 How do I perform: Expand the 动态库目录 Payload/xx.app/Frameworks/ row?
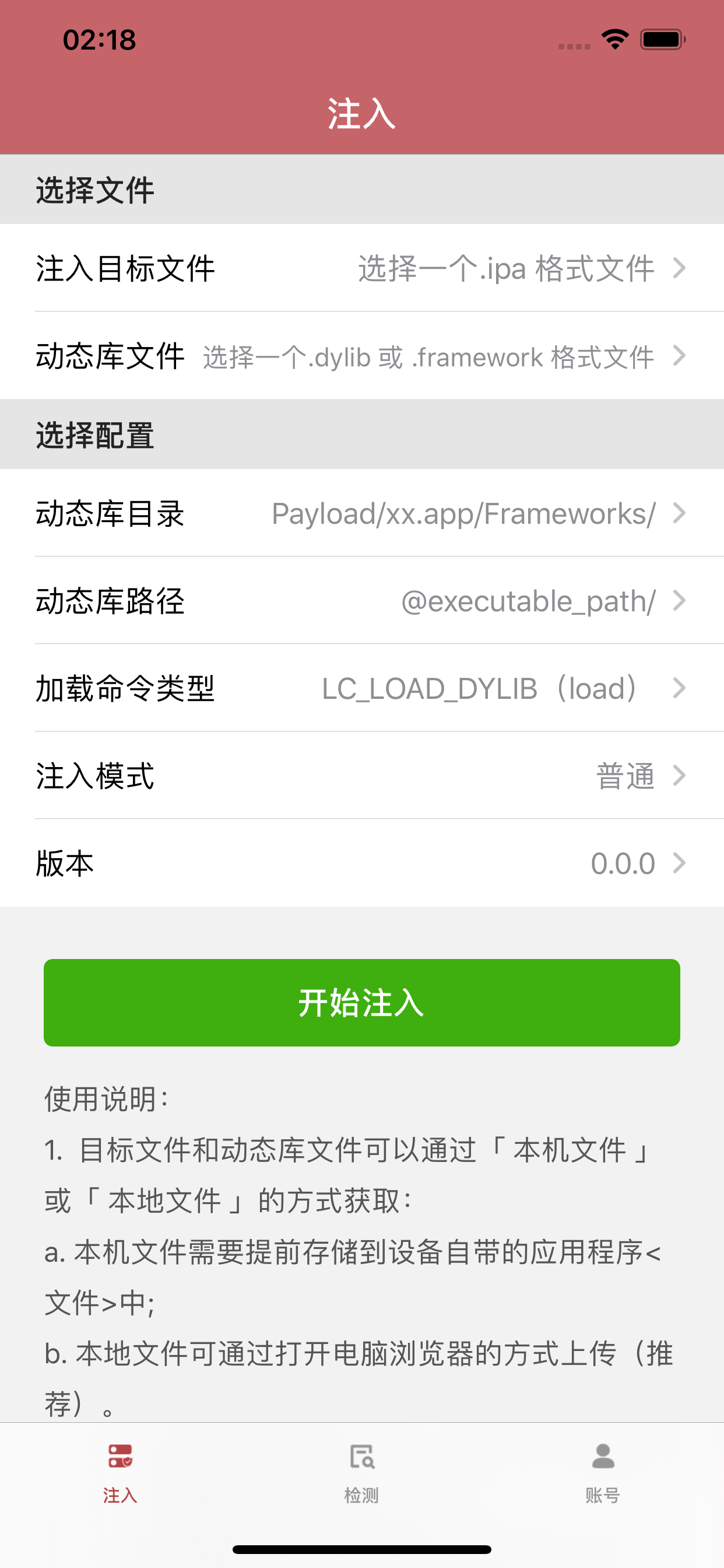point(362,513)
